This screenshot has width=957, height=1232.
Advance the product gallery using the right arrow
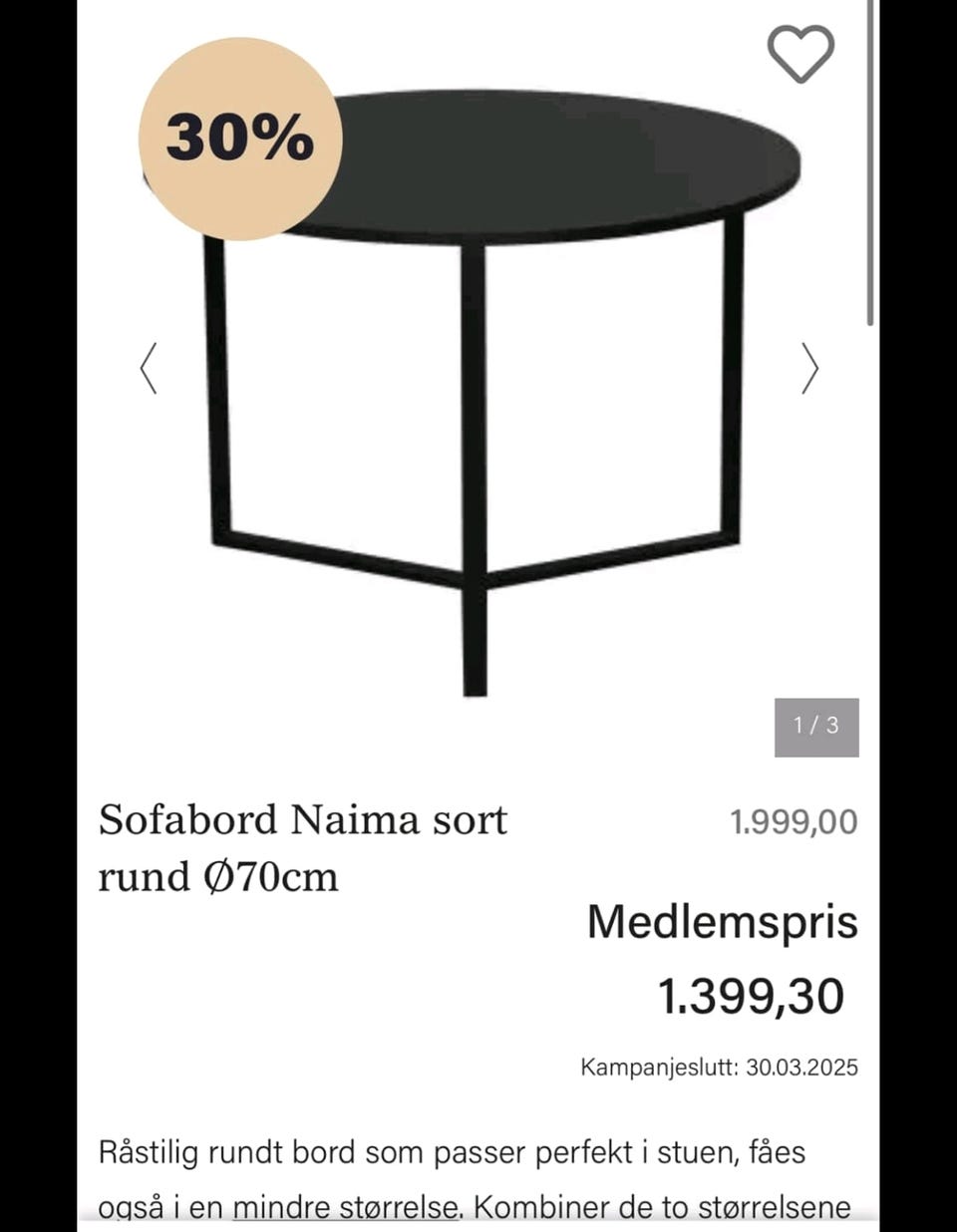[809, 369]
